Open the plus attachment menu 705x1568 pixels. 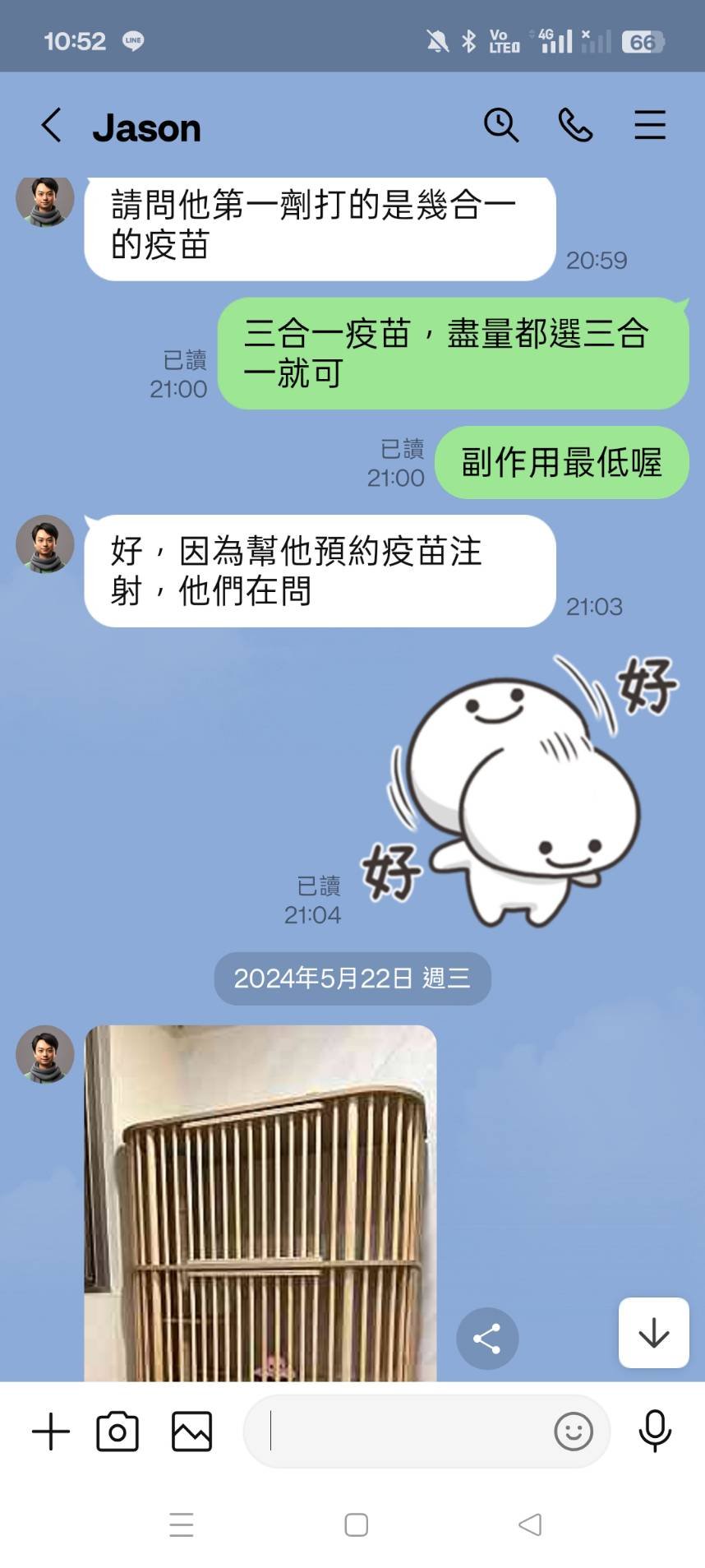point(51,1432)
